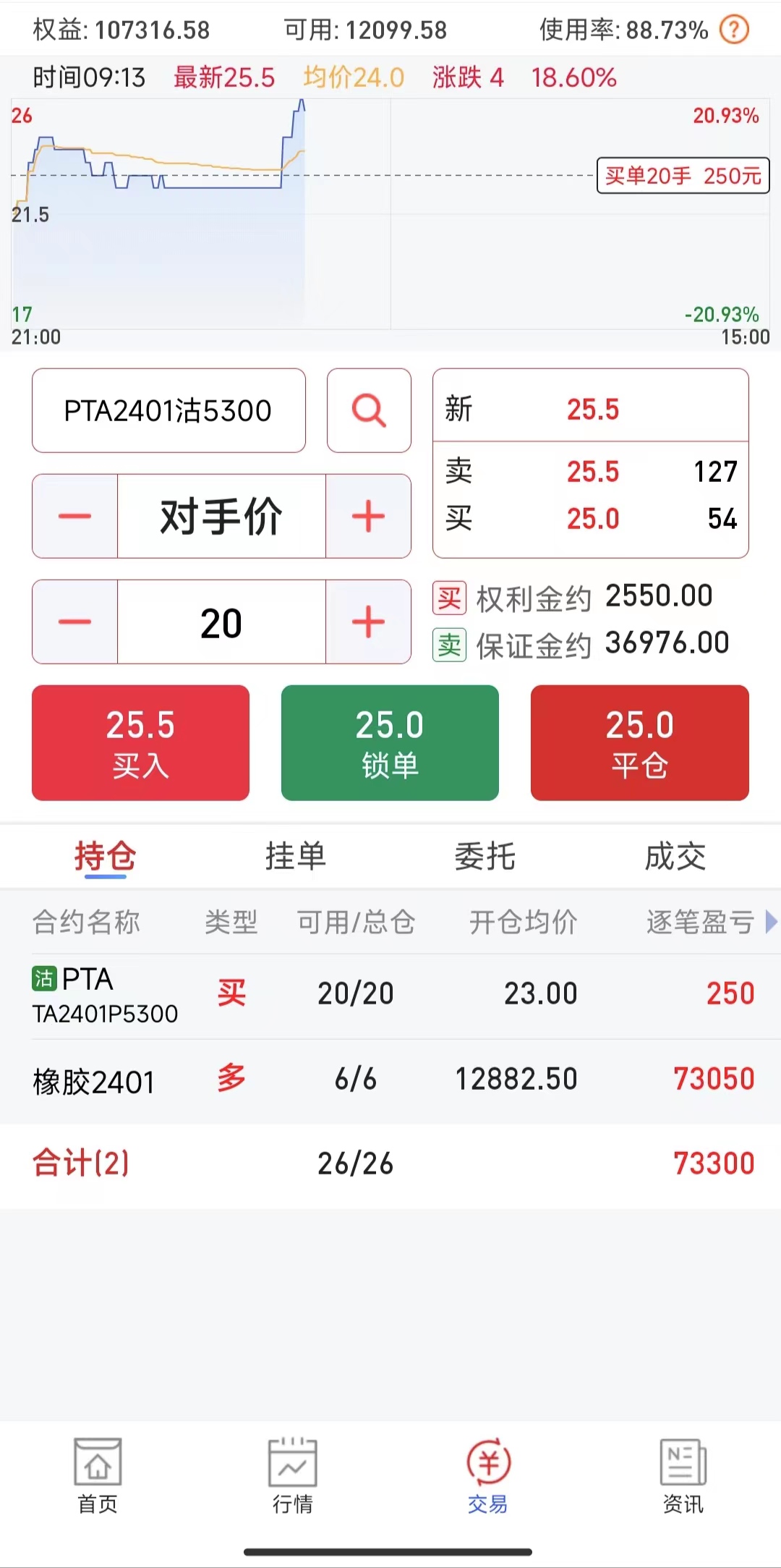This screenshot has width=781, height=1568.
Task: Decrease the 对手价 price
Action: 74,516
